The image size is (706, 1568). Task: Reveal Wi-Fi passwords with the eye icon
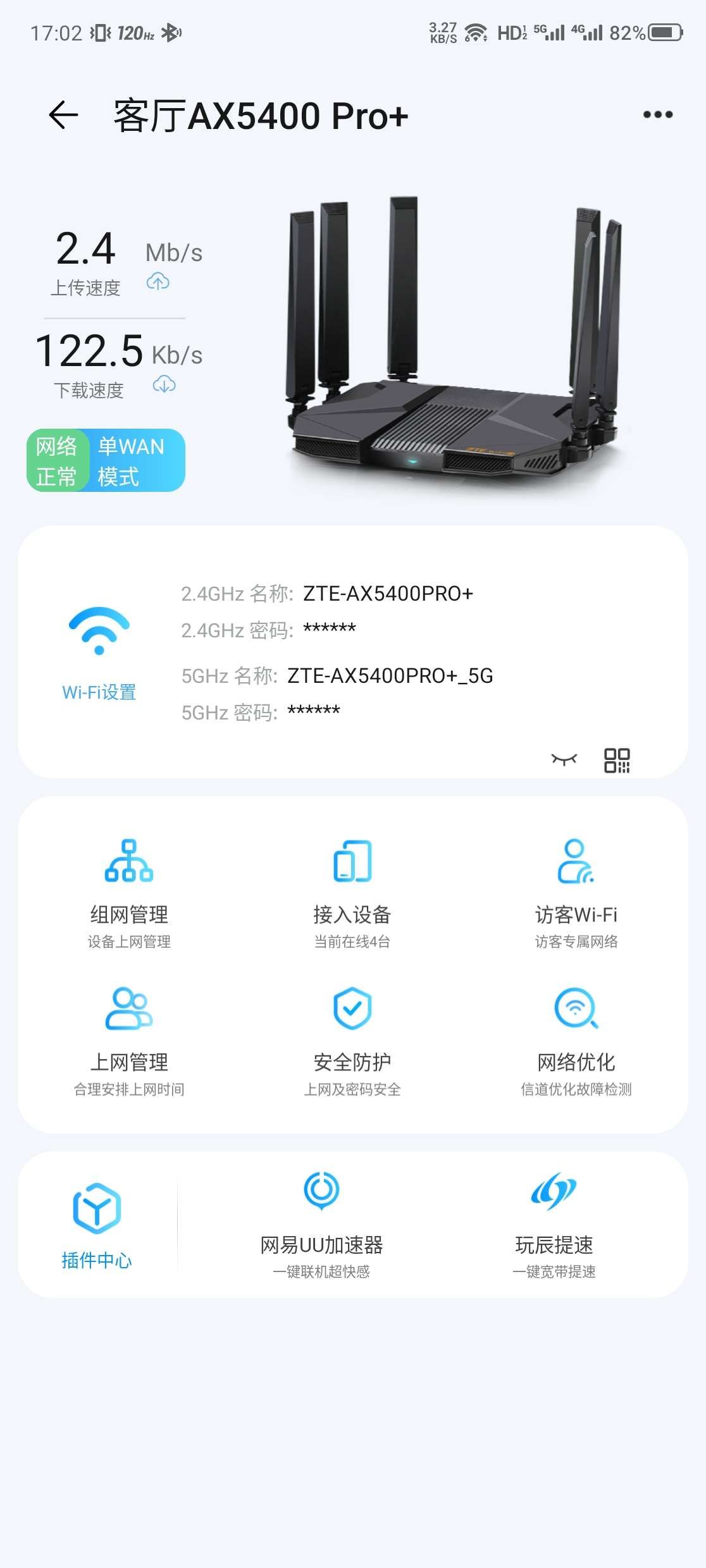pos(564,759)
